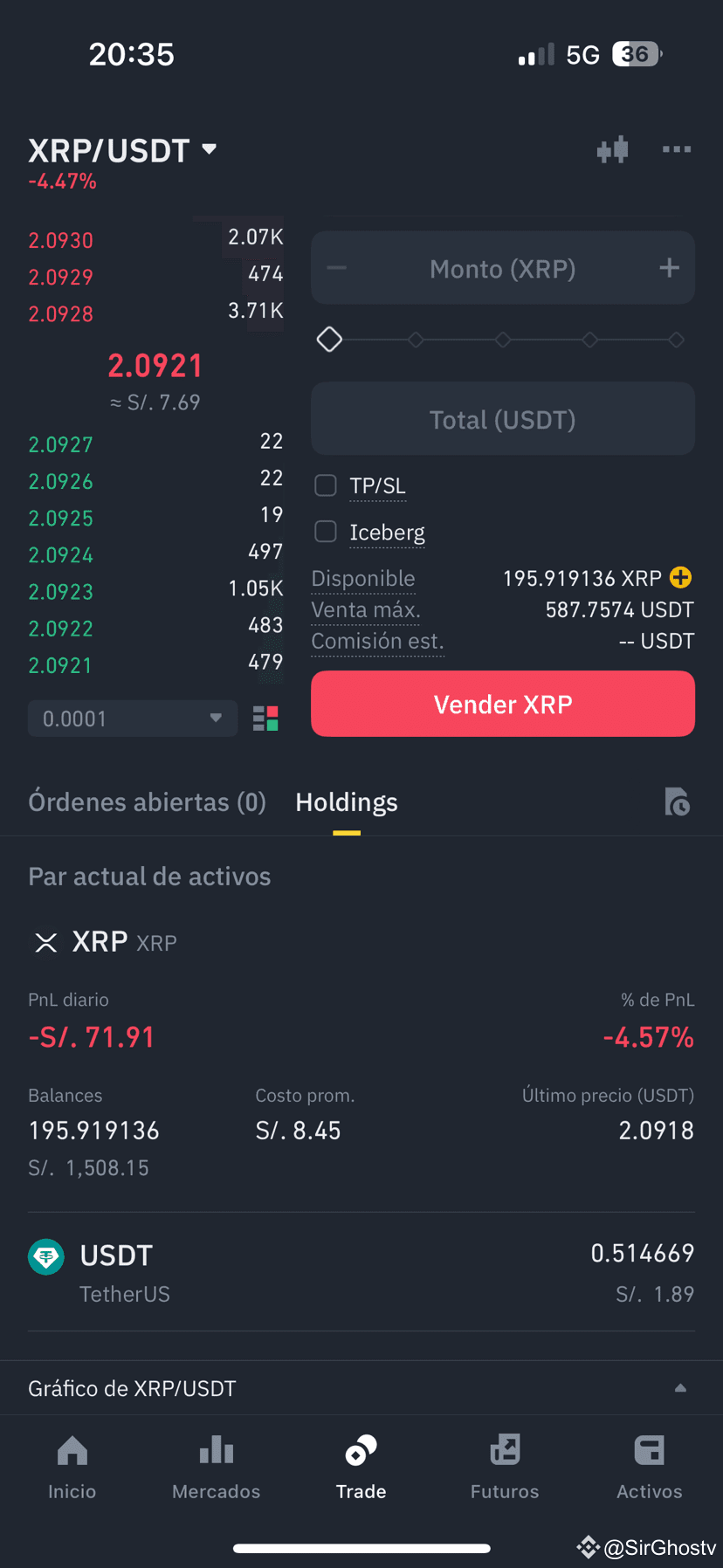Select the order book depth display icon
The image size is (723, 1568).
(x=265, y=718)
